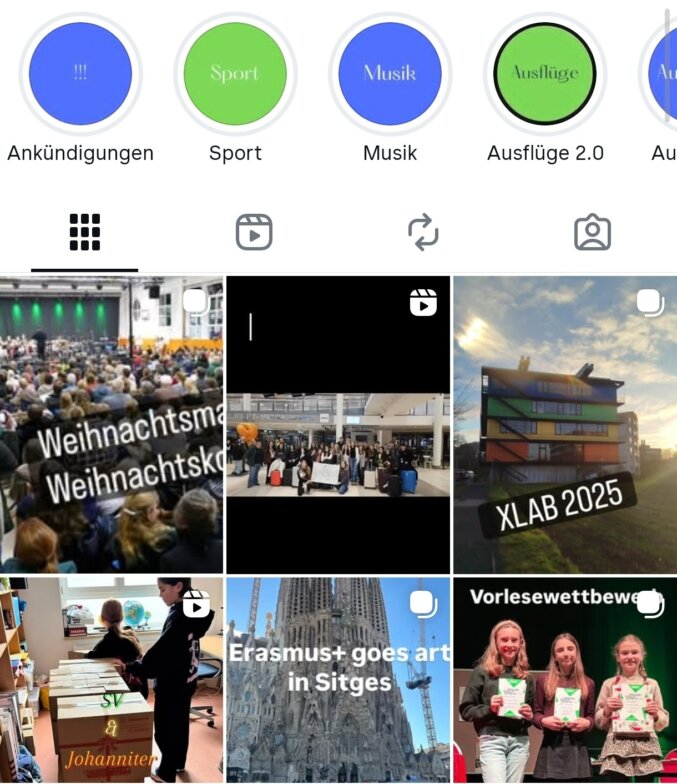This screenshot has height=784, width=677.
Task: Open the Sport story highlight
Action: 235,74
